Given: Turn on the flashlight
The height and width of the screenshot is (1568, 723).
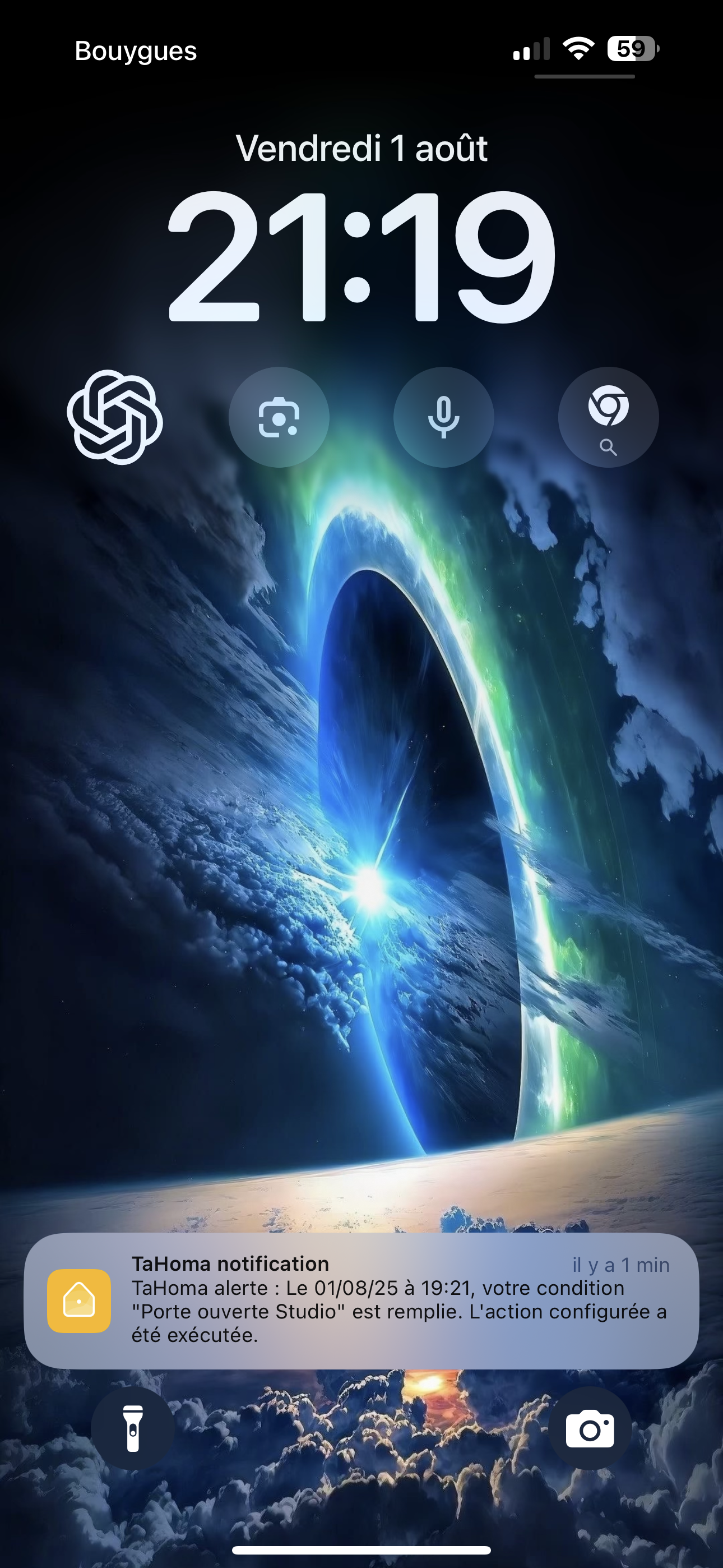Looking at the screenshot, I should 133,1428.
